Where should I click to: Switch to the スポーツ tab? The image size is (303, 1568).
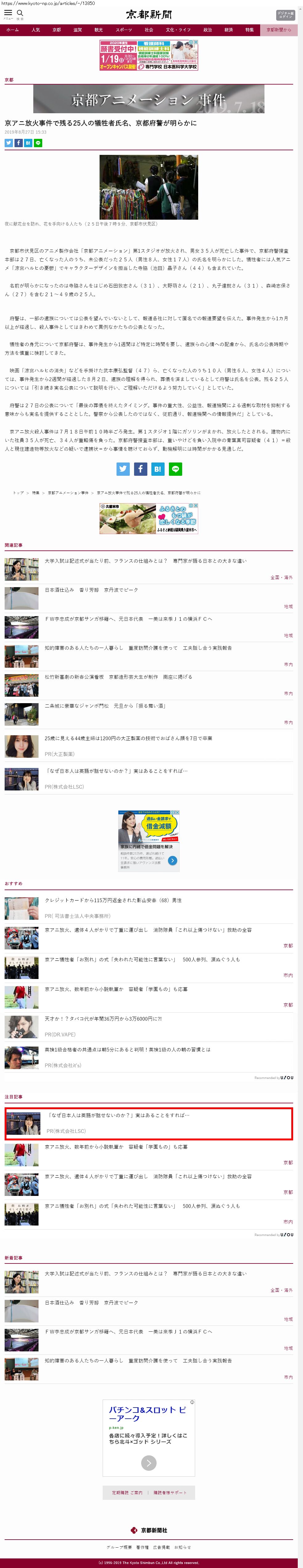[x=124, y=30]
